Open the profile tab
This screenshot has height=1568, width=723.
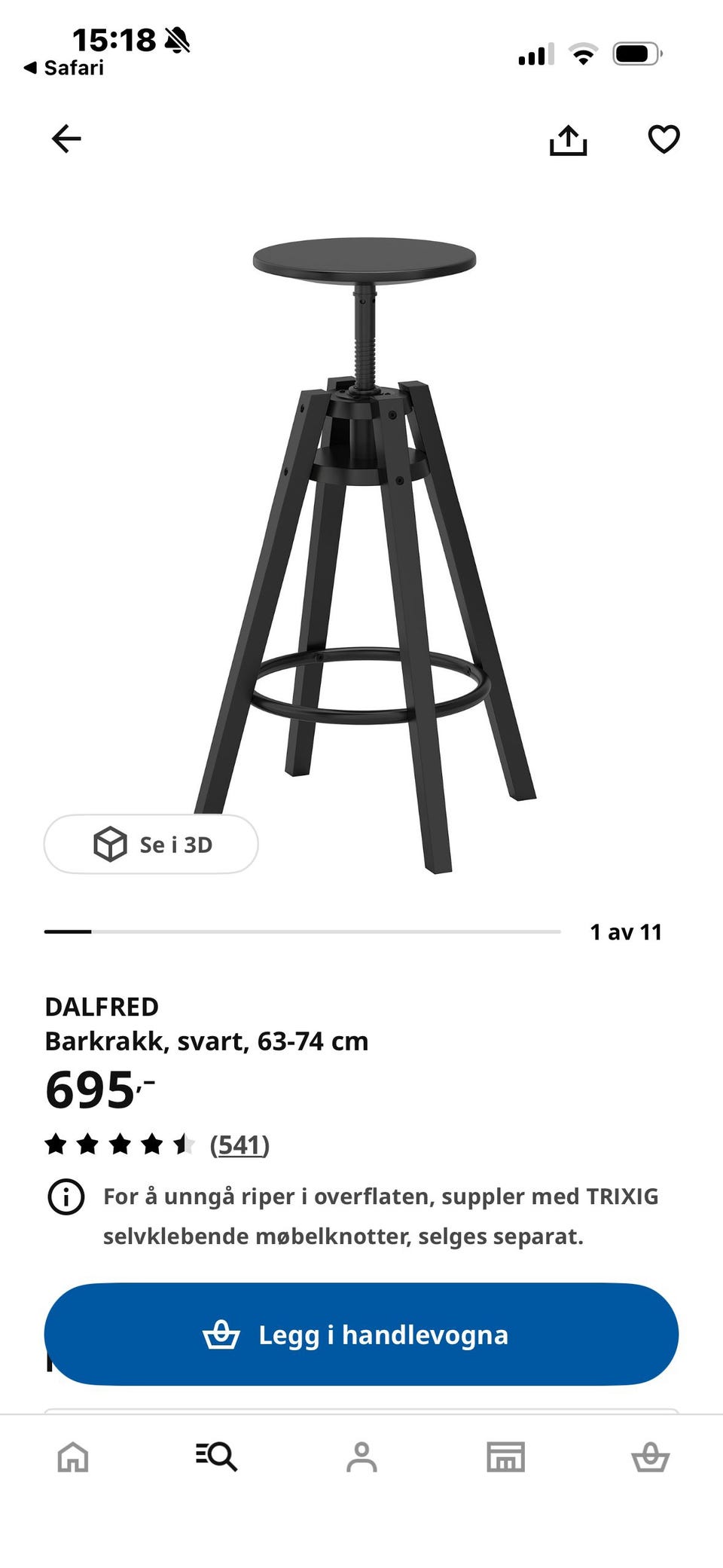coord(361,1456)
